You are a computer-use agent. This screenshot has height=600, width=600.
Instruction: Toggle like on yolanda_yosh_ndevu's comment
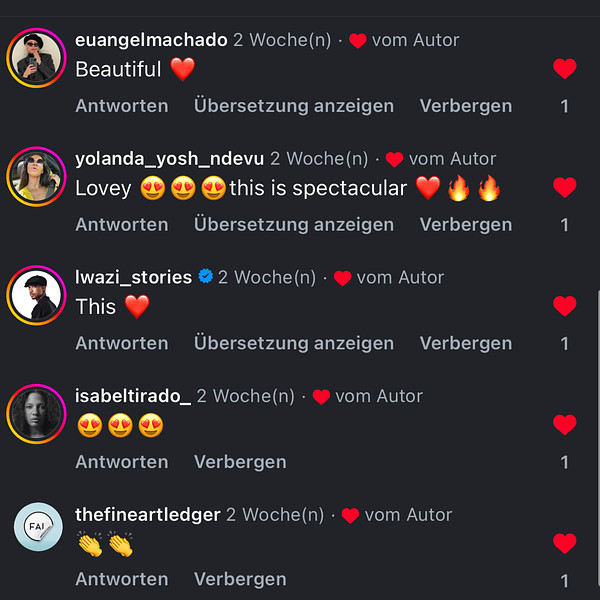click(x=565, y=187)
